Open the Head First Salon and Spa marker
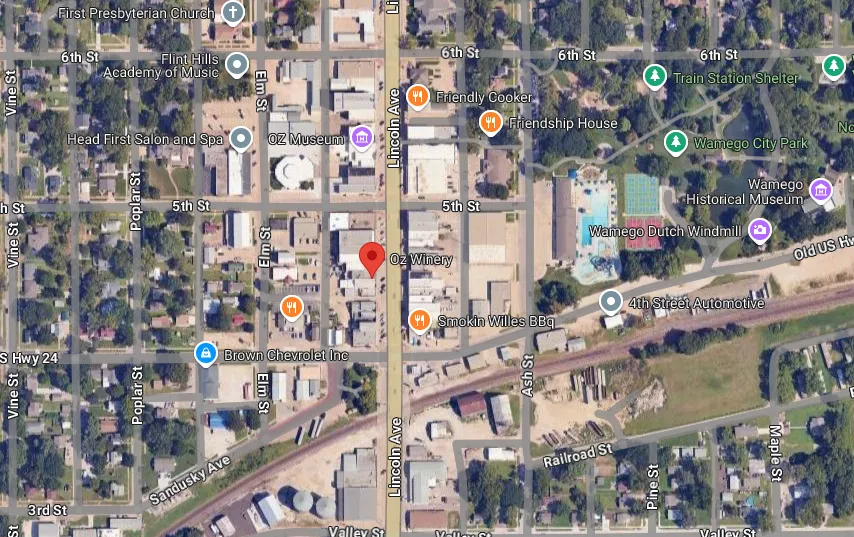This screenshot has width=854, height=537. point(241,139)
